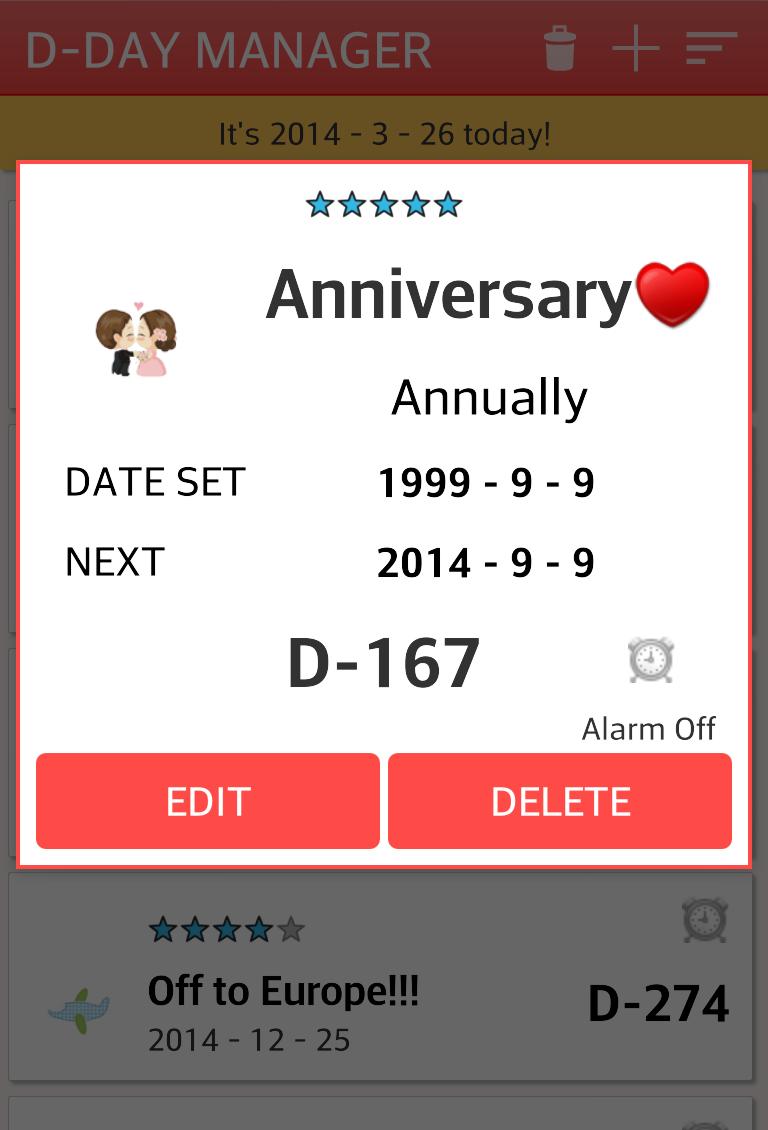This screenshot has height=1130, width=768.
Task: Delete the Anniversary event
Action: 560,801
